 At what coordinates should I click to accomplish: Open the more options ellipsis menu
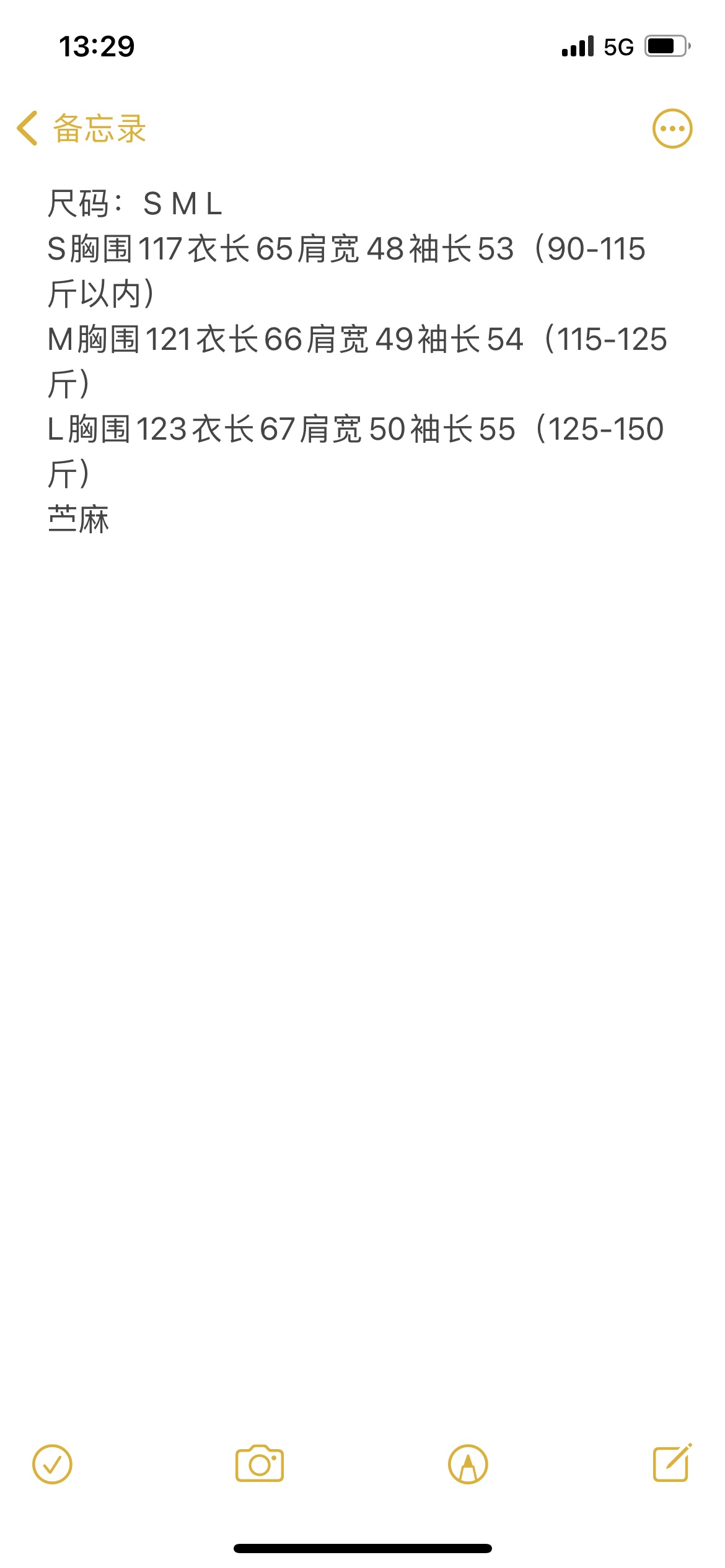(672, 129)
